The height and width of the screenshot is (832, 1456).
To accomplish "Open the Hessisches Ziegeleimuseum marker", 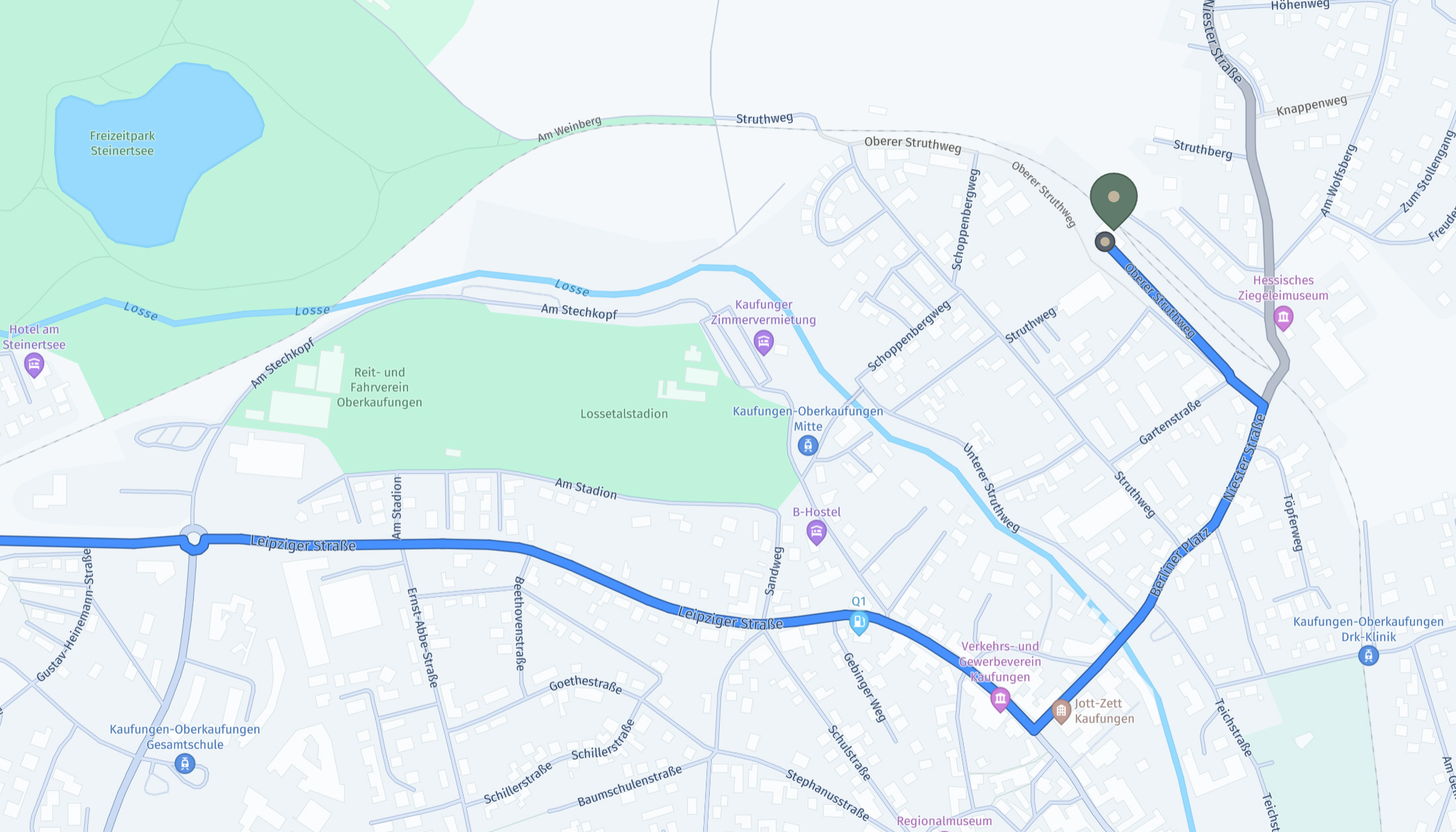I will click(1283, 318).
